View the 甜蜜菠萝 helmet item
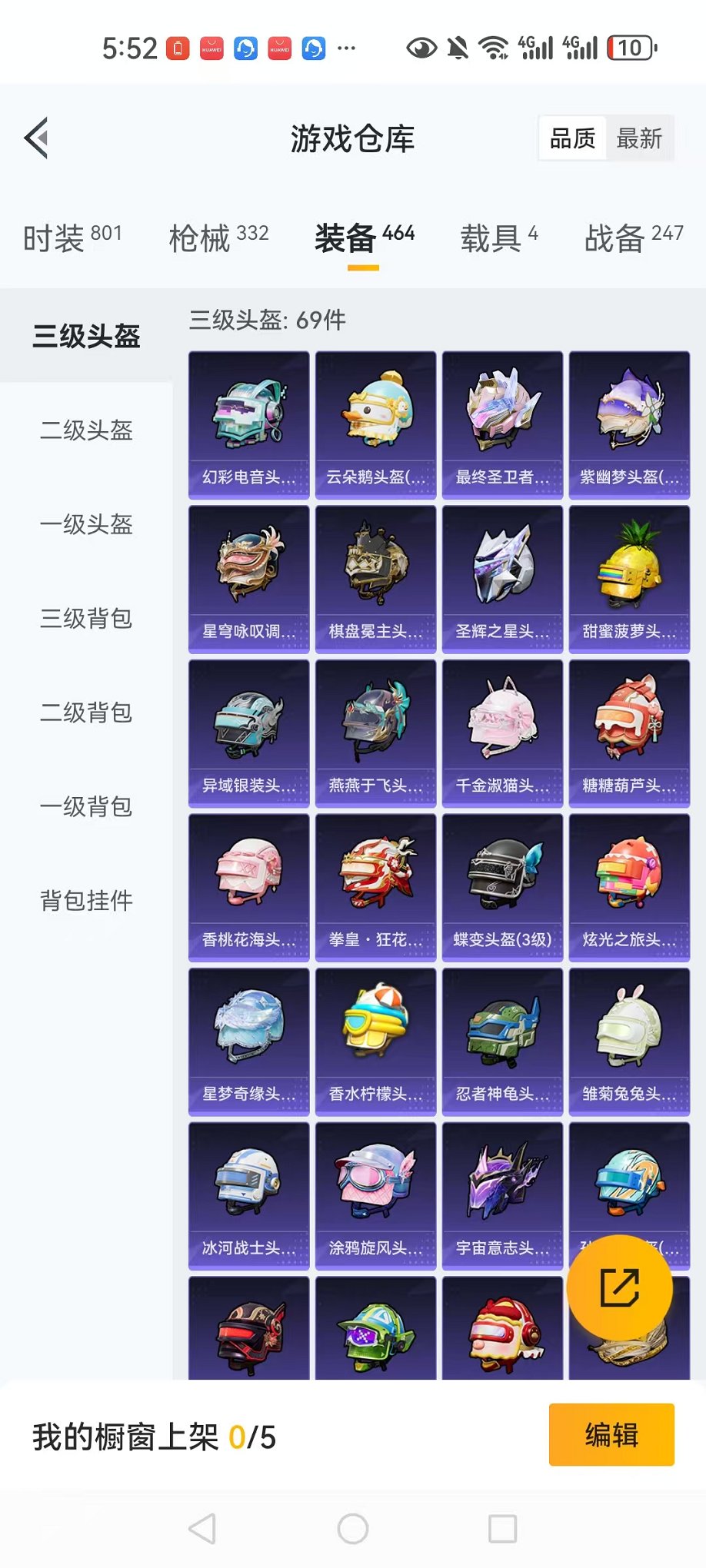The image size is (706, 1568). tap(629, 580)
